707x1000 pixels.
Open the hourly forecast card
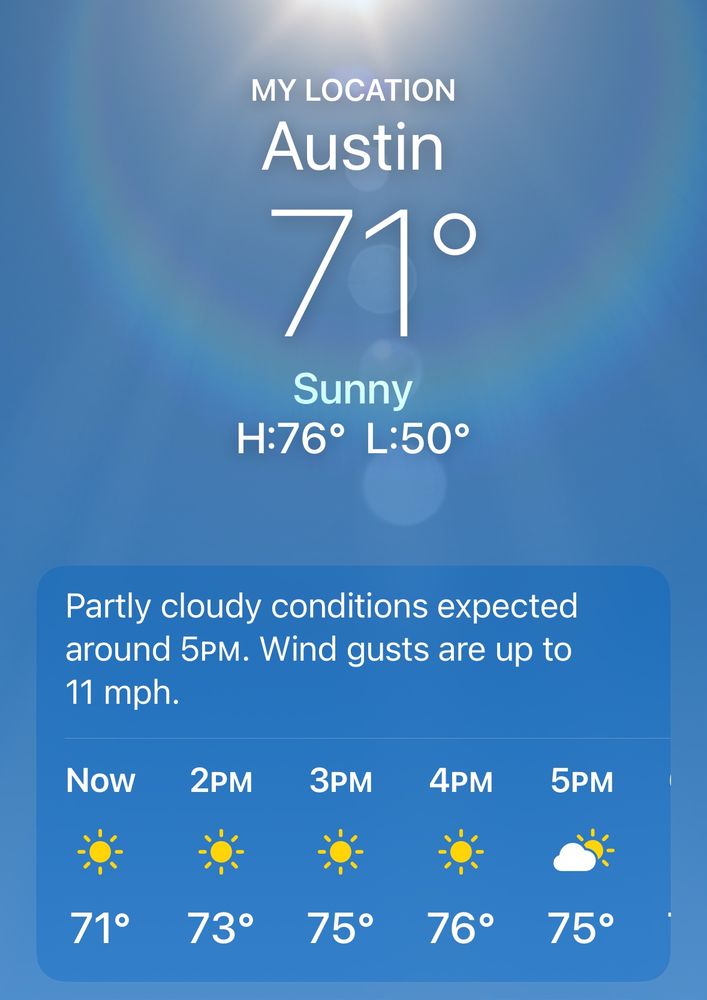pos(353,770)
